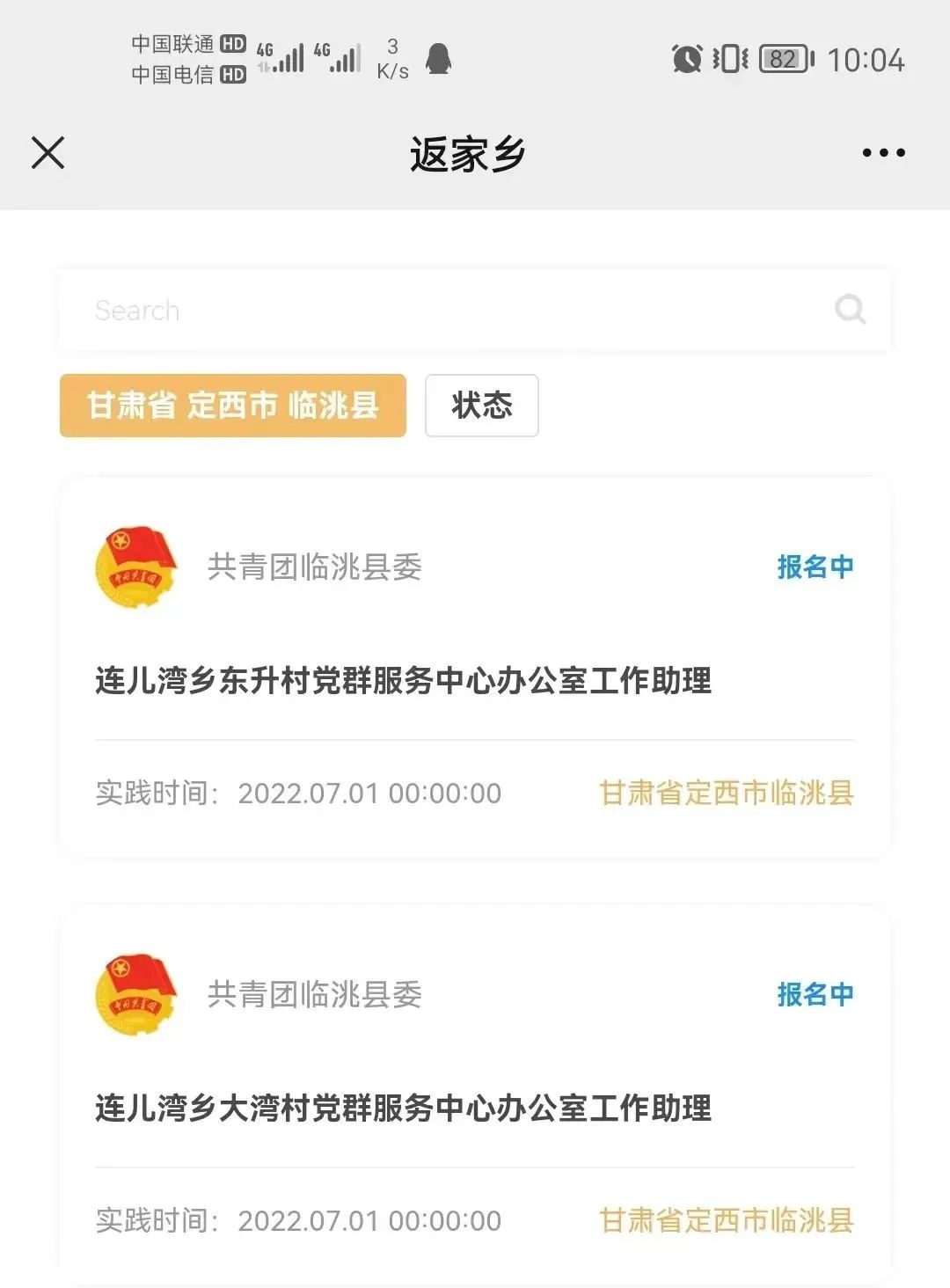Open the 状态 status filter
This screenshot has height=1288, width=950.
[481, 406]
